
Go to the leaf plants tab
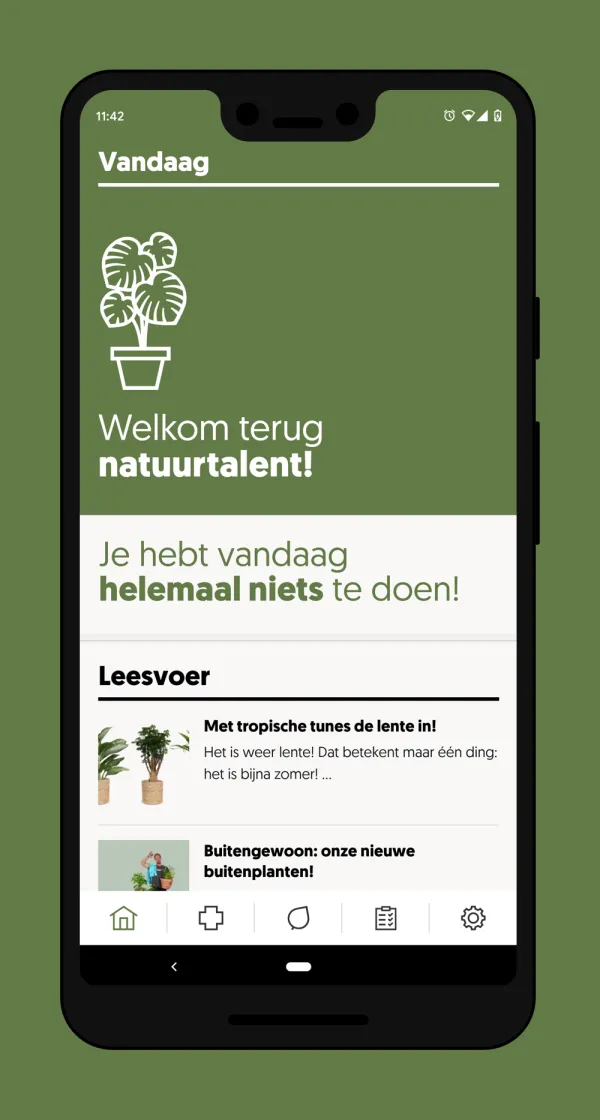[x=298, y=918]
